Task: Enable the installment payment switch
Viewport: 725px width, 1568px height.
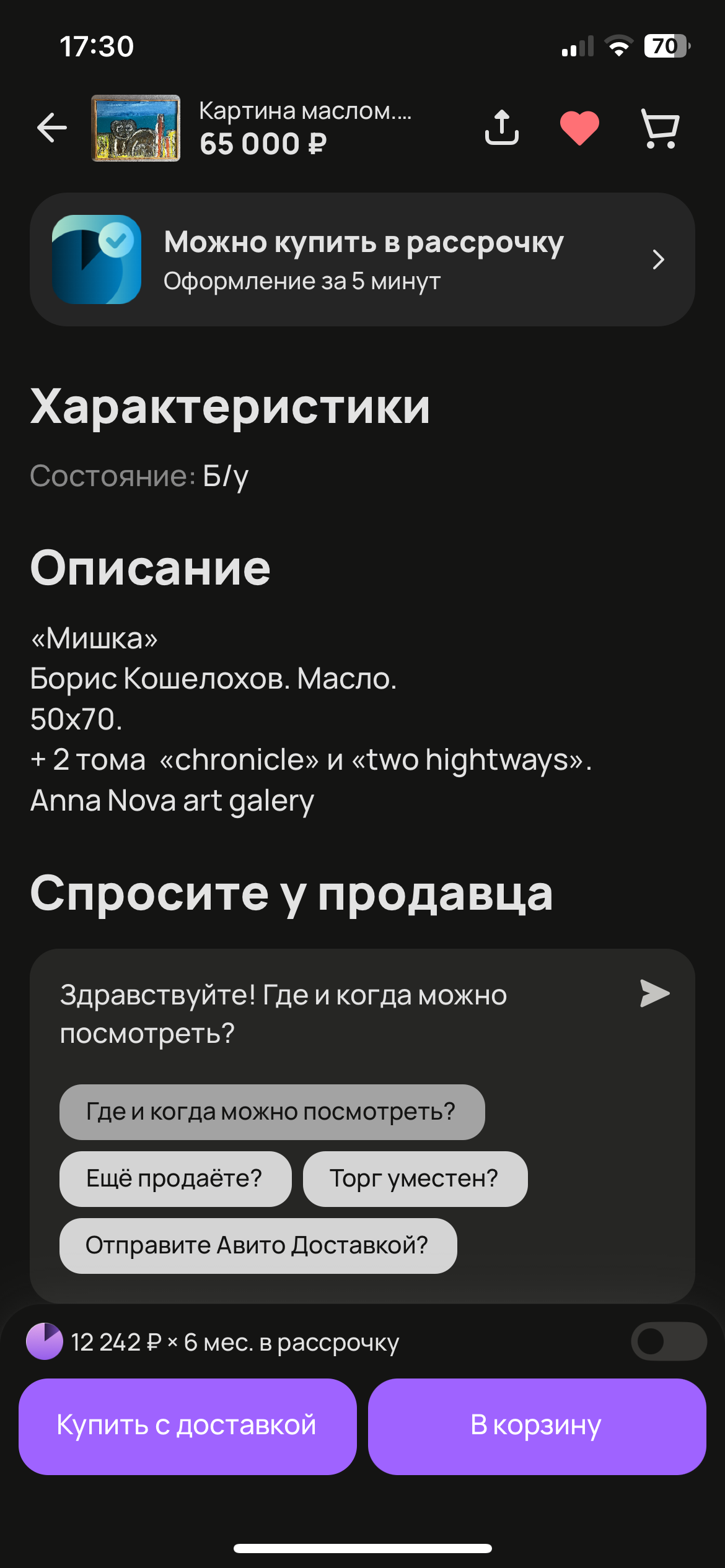Action: (669, 1341)
